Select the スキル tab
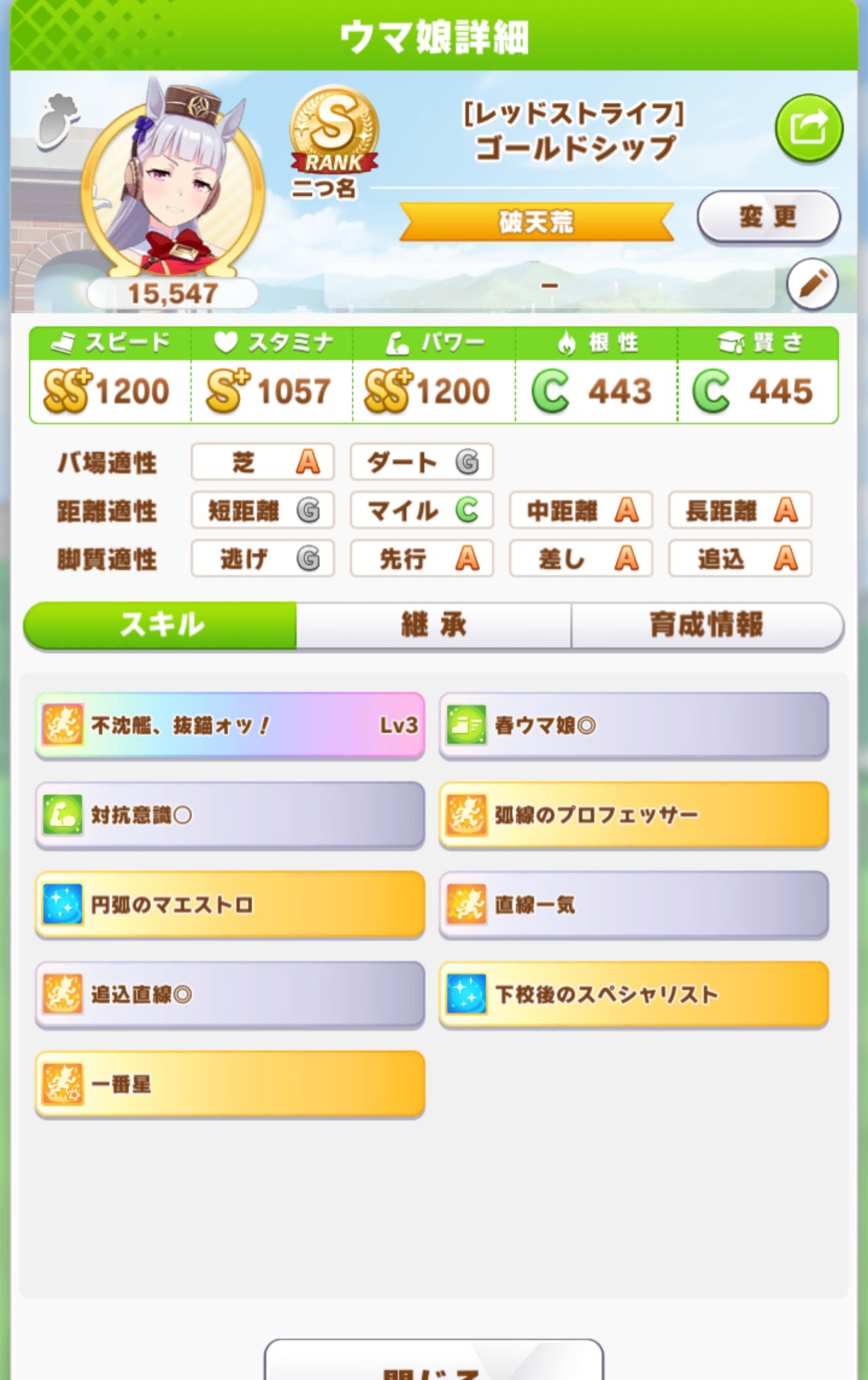Image resolution: width=868 pixels, height=1380 pixels. (x=161, y=624)
